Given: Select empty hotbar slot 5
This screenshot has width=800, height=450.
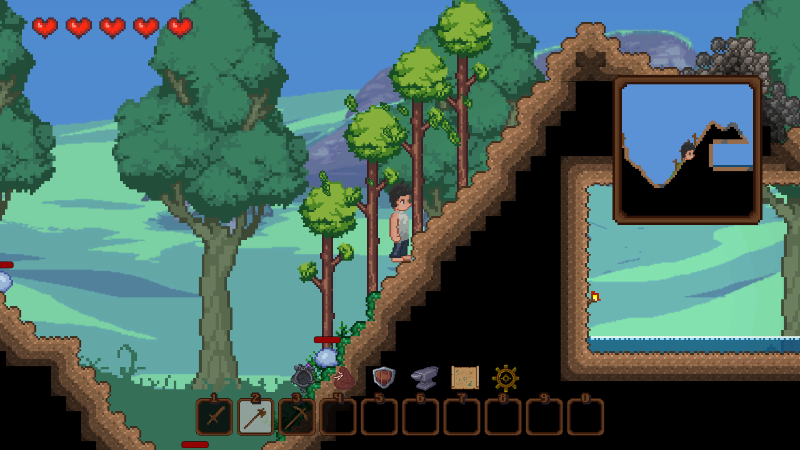Looking at the screenshot, I should coord(379,416).
